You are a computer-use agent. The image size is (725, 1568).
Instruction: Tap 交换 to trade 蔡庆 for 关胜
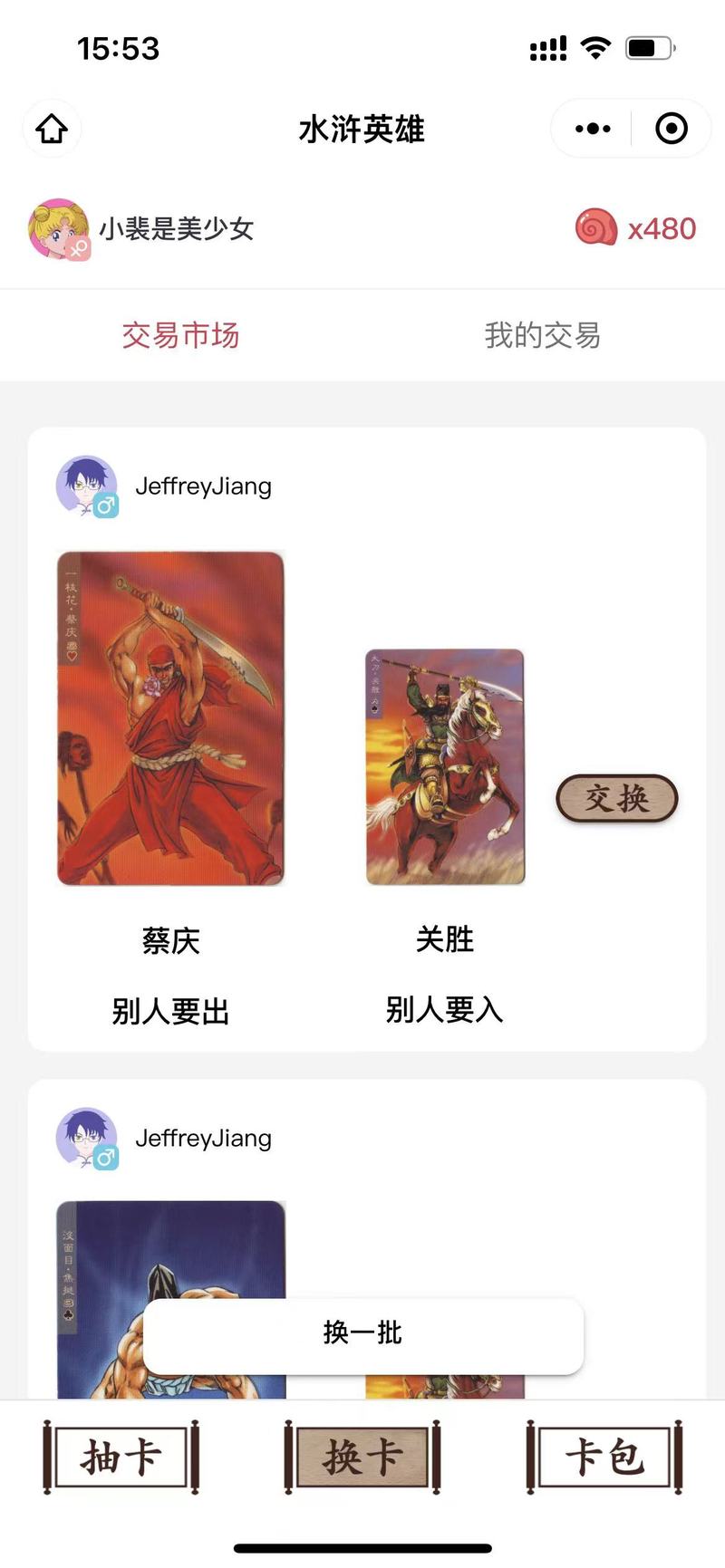pyautogui.click(x=616, y=798)
